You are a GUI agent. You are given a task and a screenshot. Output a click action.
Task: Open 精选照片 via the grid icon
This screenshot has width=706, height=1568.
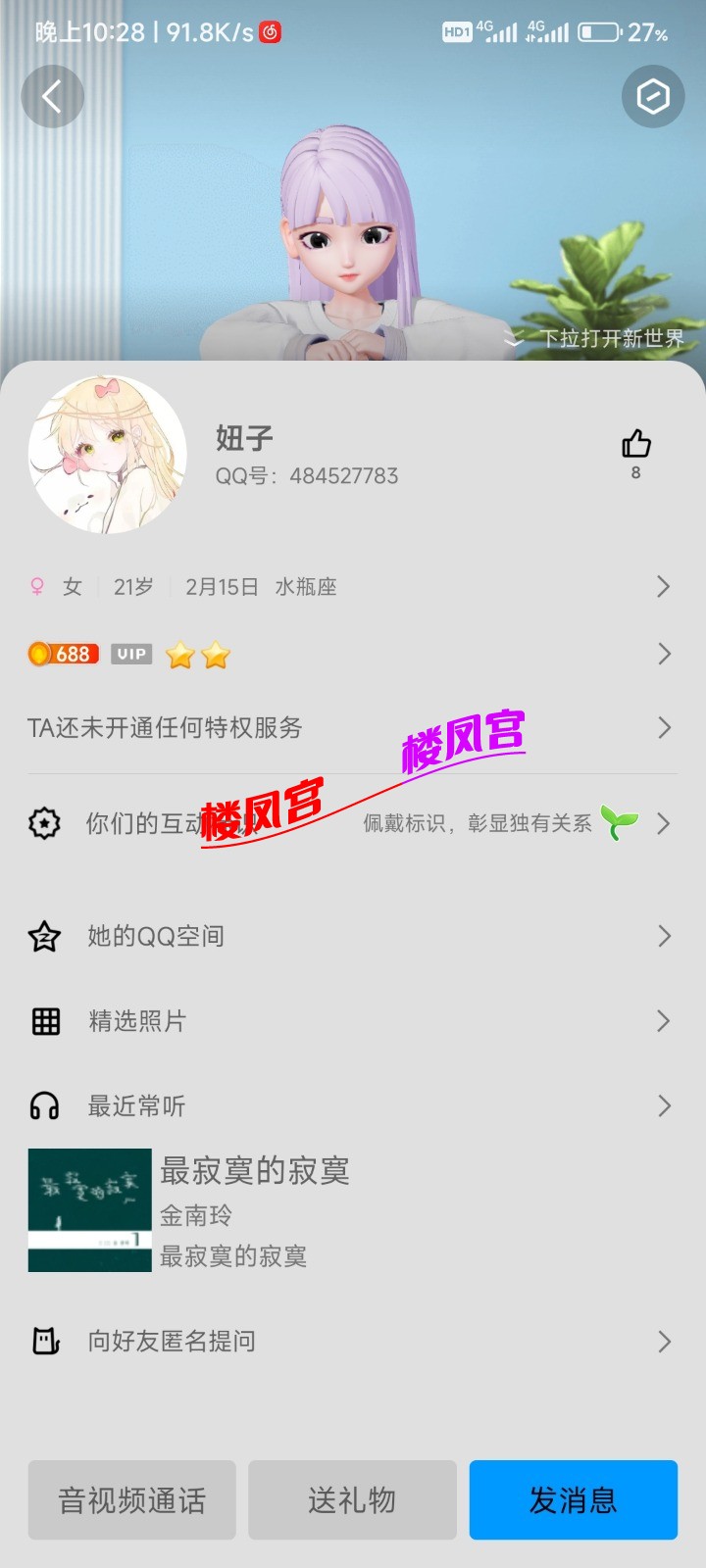click(x=45, y=1021)
